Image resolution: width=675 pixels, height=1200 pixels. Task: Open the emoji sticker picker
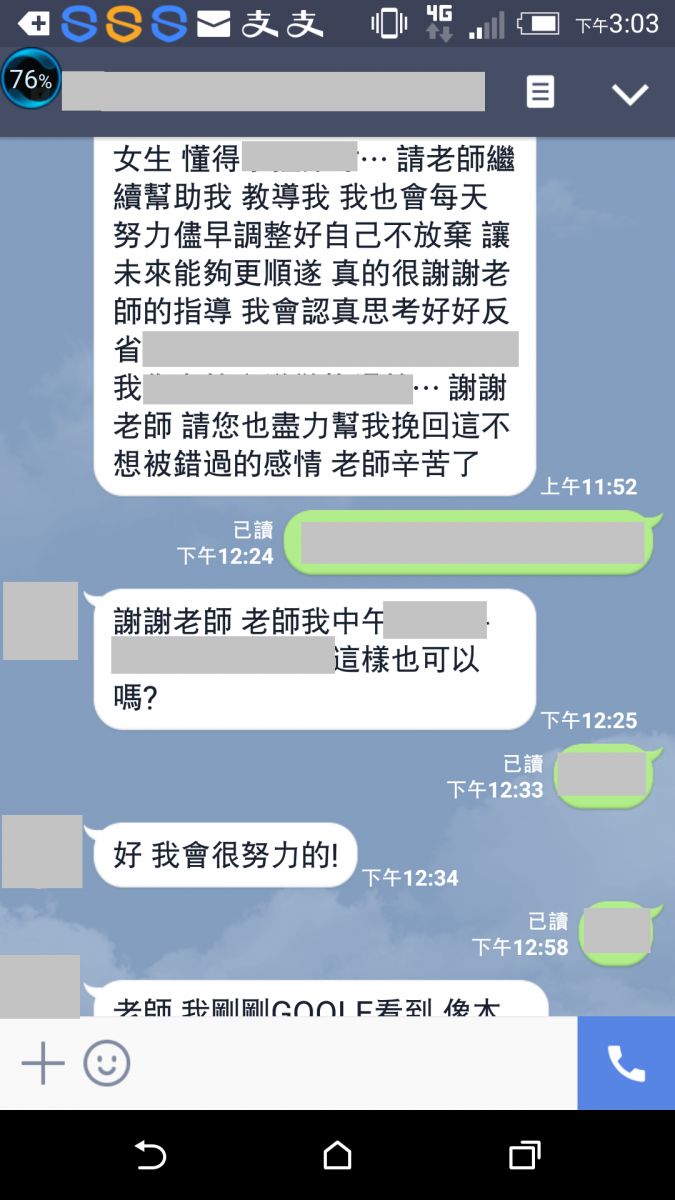pos(107,1064)
